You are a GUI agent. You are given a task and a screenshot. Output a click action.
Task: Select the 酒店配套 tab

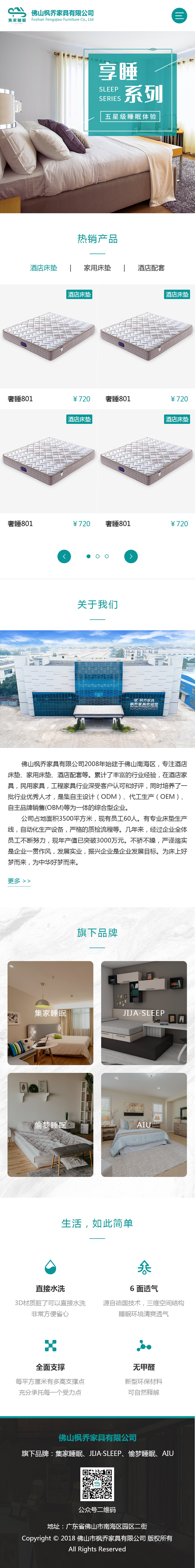point(151,268)
